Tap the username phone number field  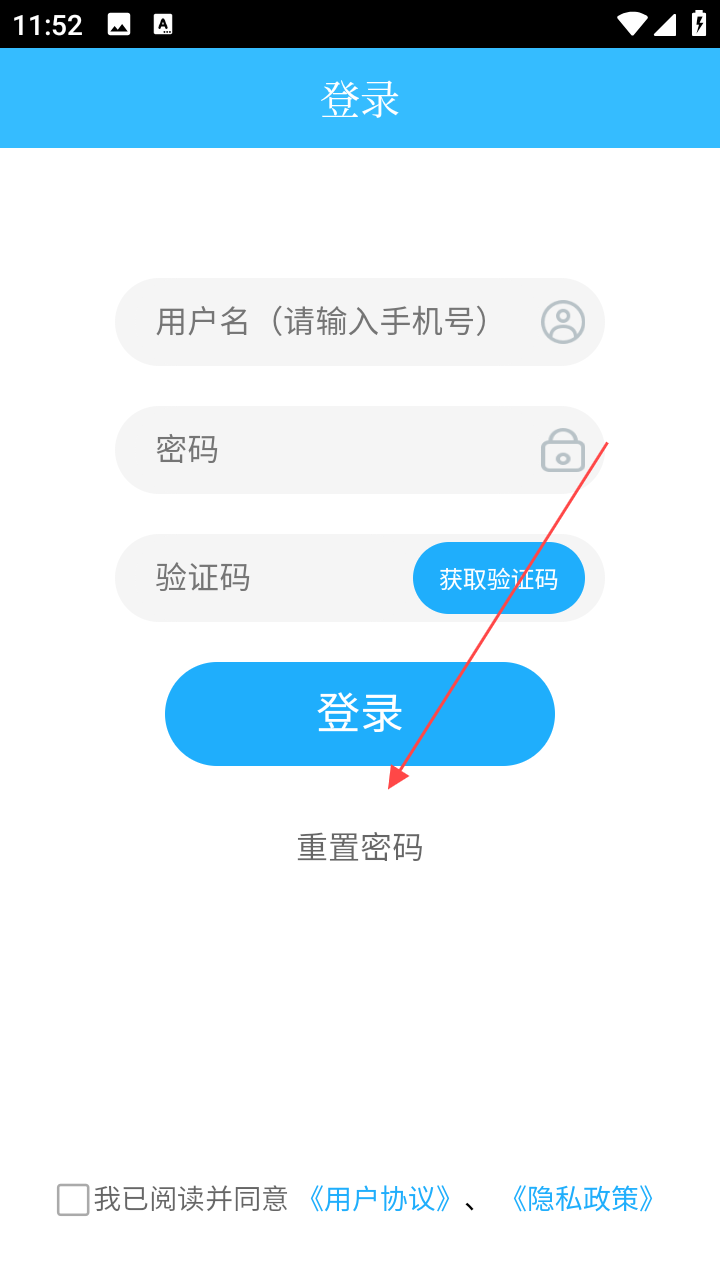pos(360,322)
